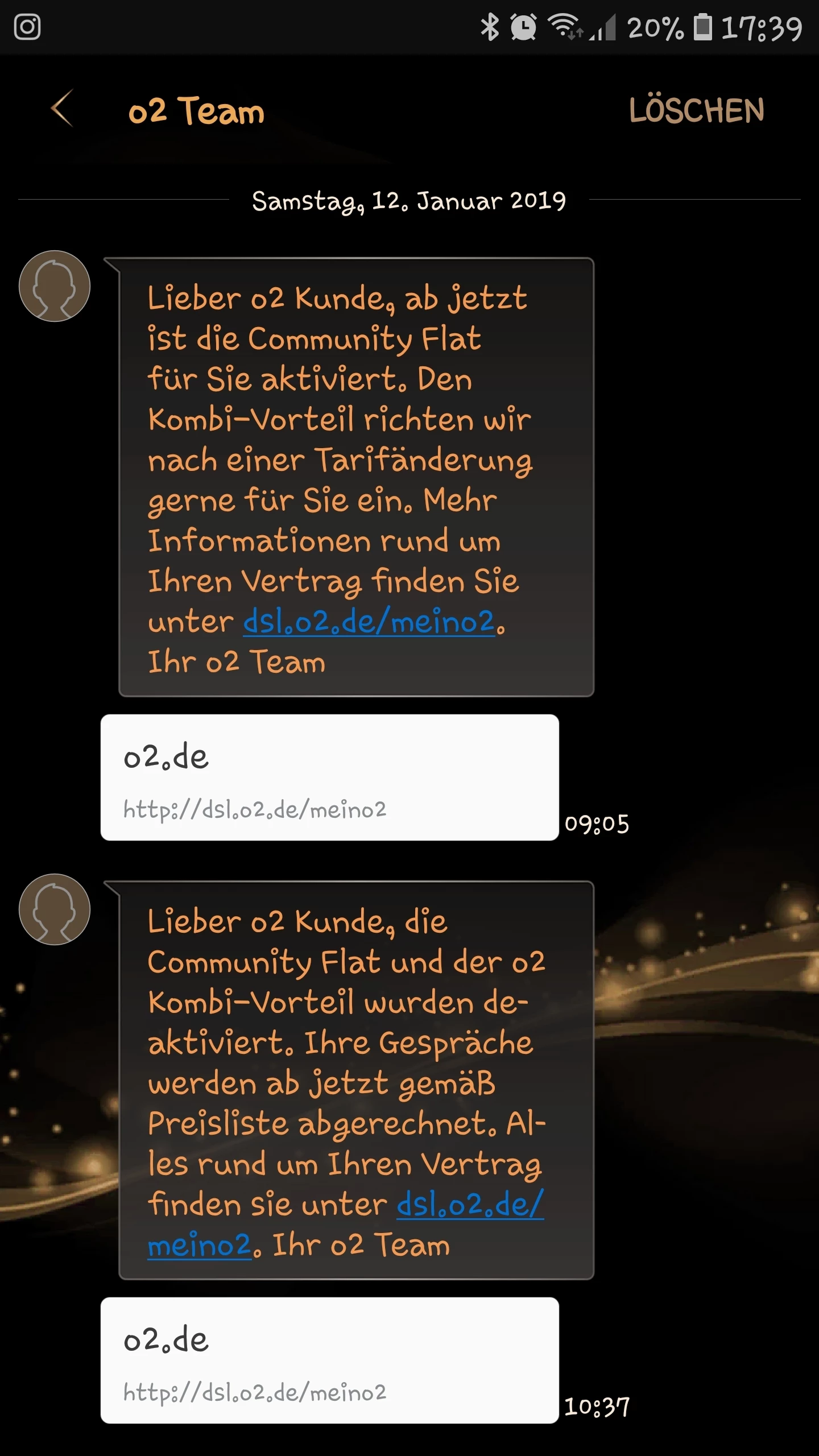Go back using the top-left arrow
This screenshot has height=1456, width=819.
(63, 109)
